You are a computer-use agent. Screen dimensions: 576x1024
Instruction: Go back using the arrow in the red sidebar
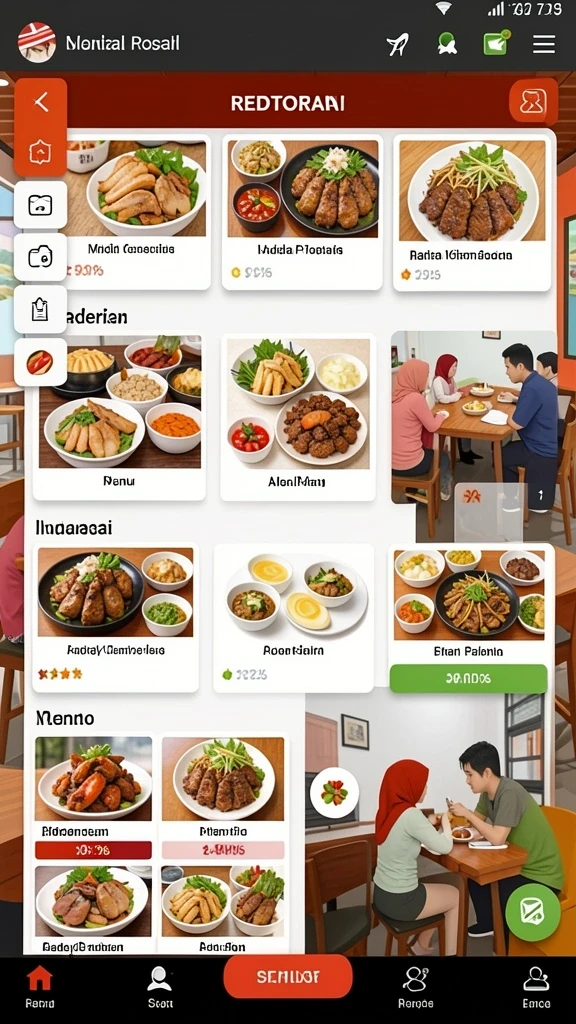pos(41,102)
